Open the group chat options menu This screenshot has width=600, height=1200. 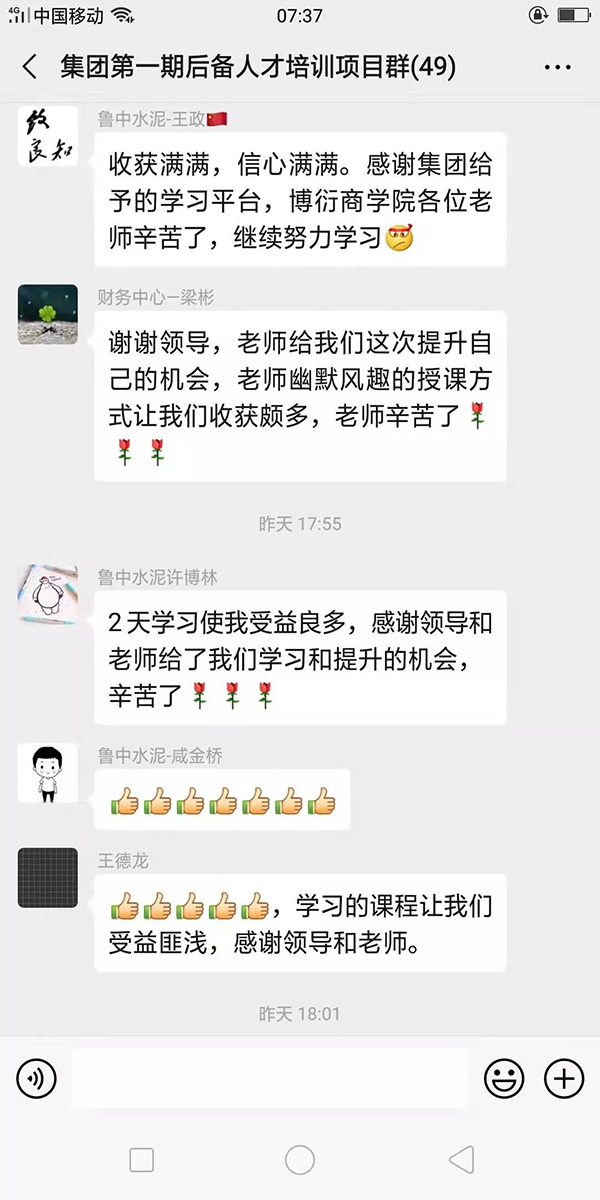click(557, 67)
